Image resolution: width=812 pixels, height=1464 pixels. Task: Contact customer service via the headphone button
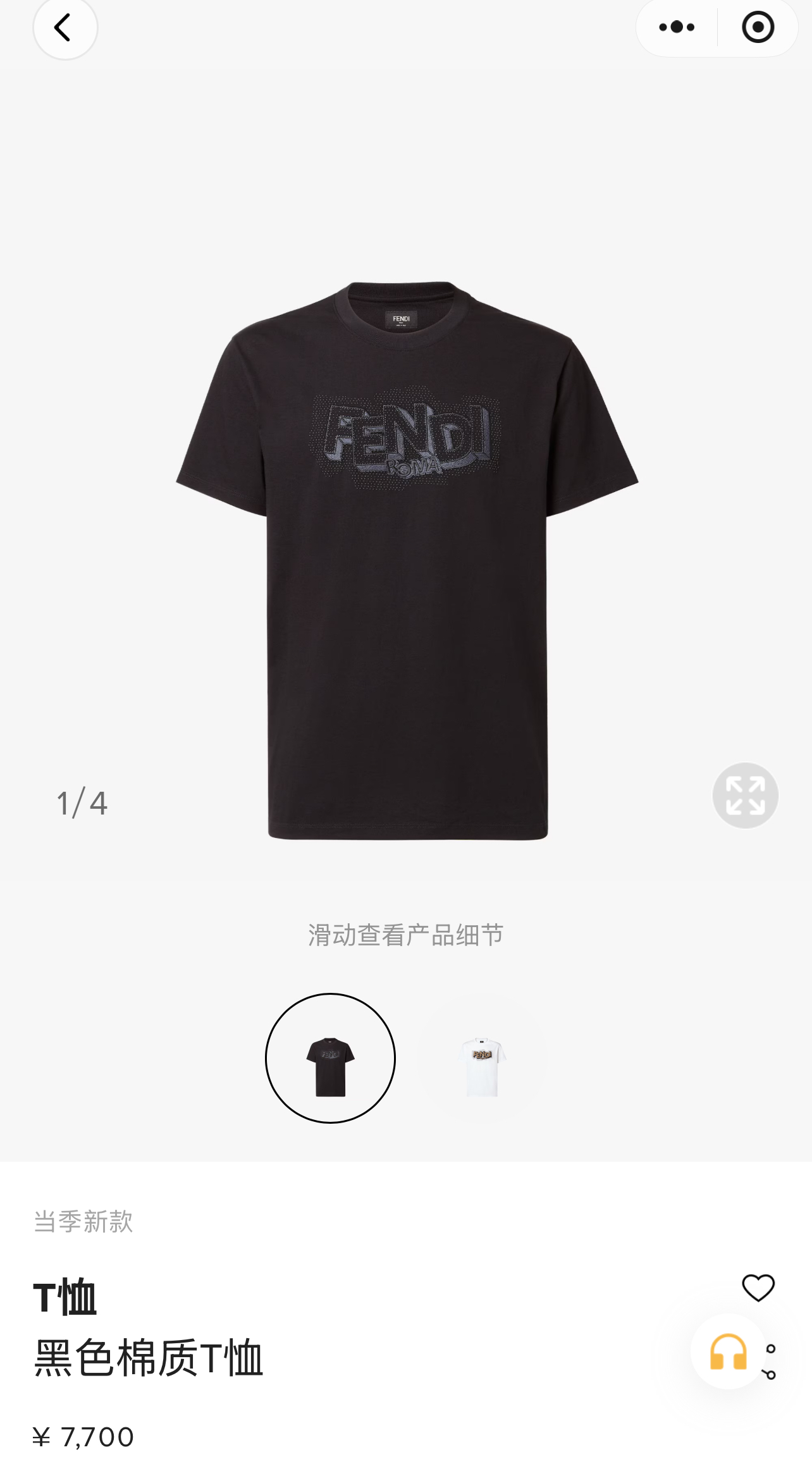tap(728, 1351)
